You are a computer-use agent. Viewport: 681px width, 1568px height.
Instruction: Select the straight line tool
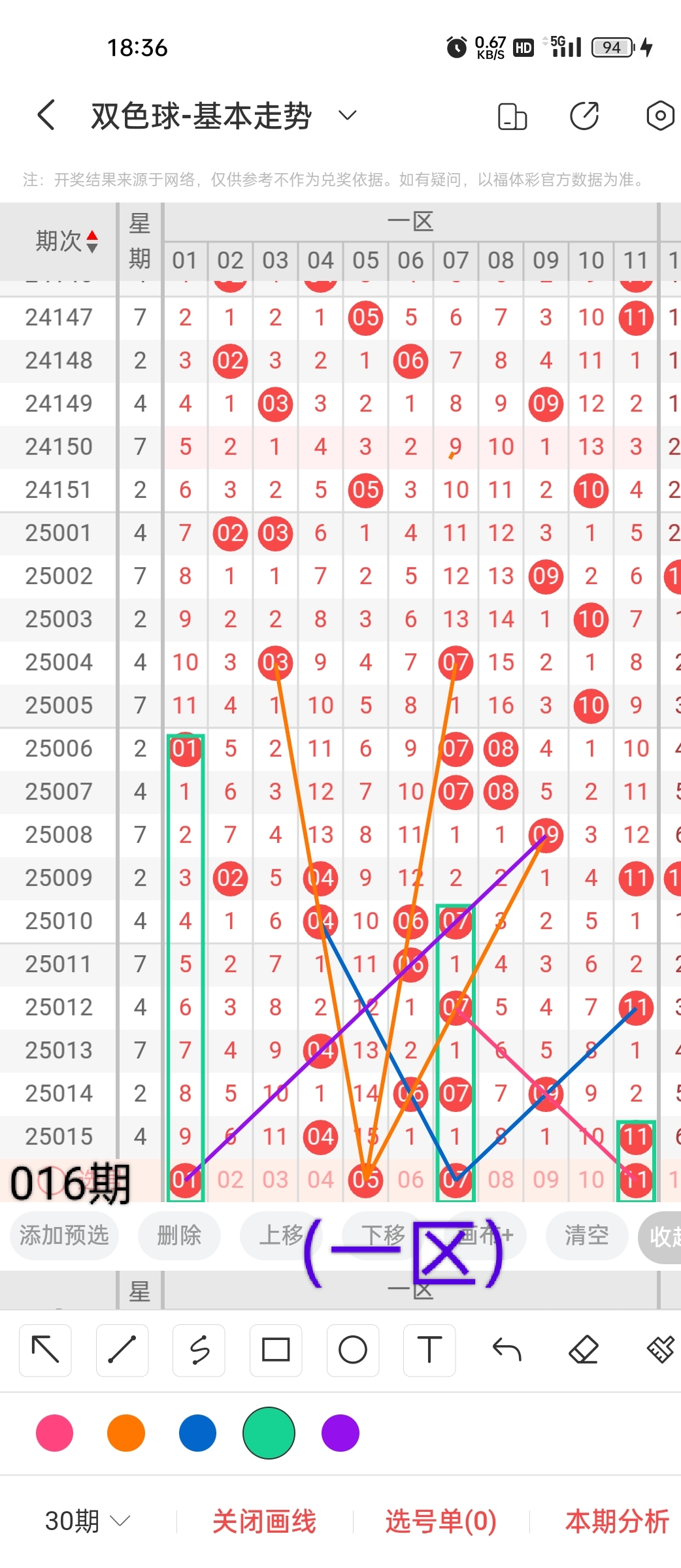(x=122, y=1350)
